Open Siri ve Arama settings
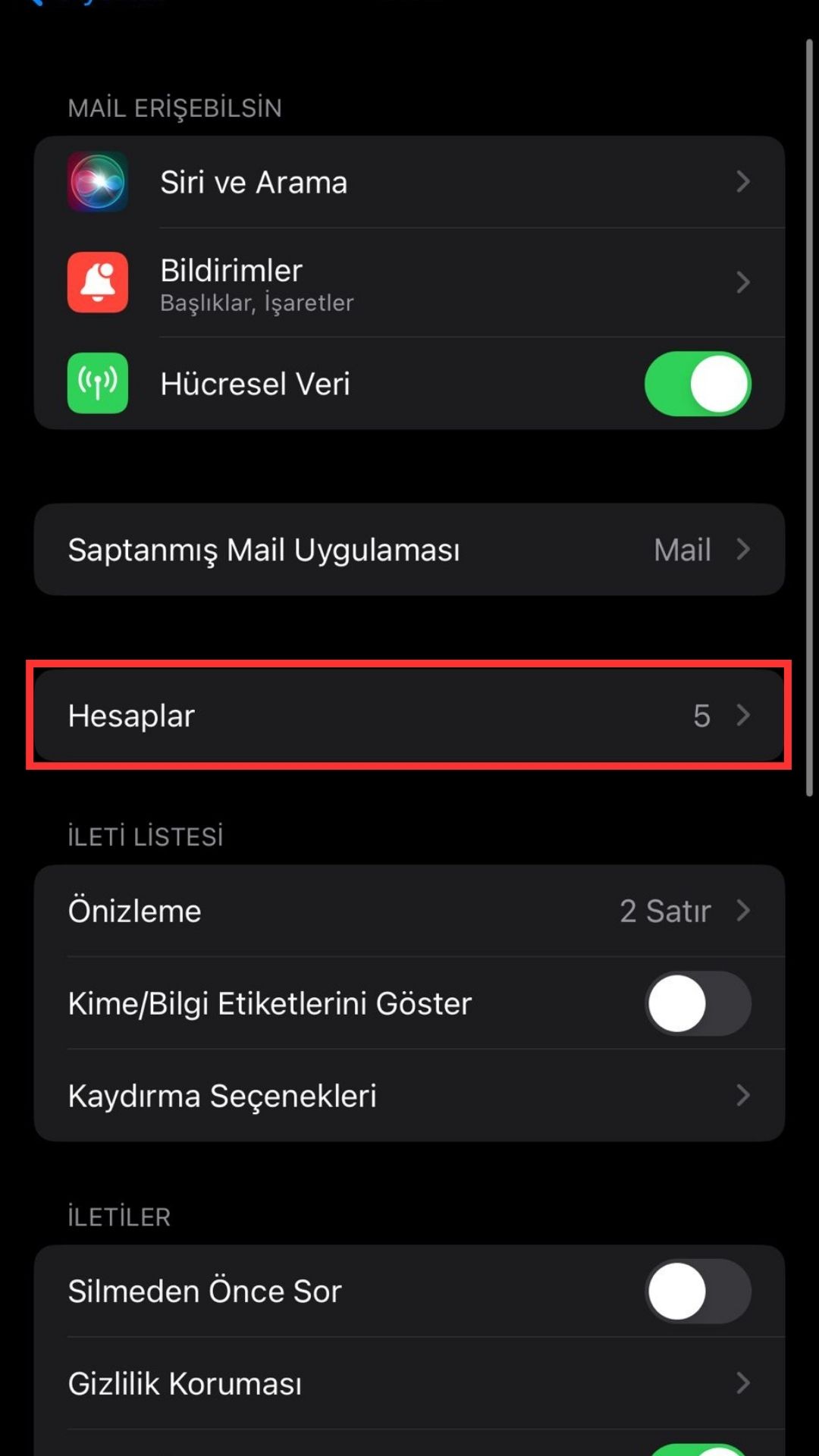Screen dimensions: 819x1456 click(x=409, y=182)
